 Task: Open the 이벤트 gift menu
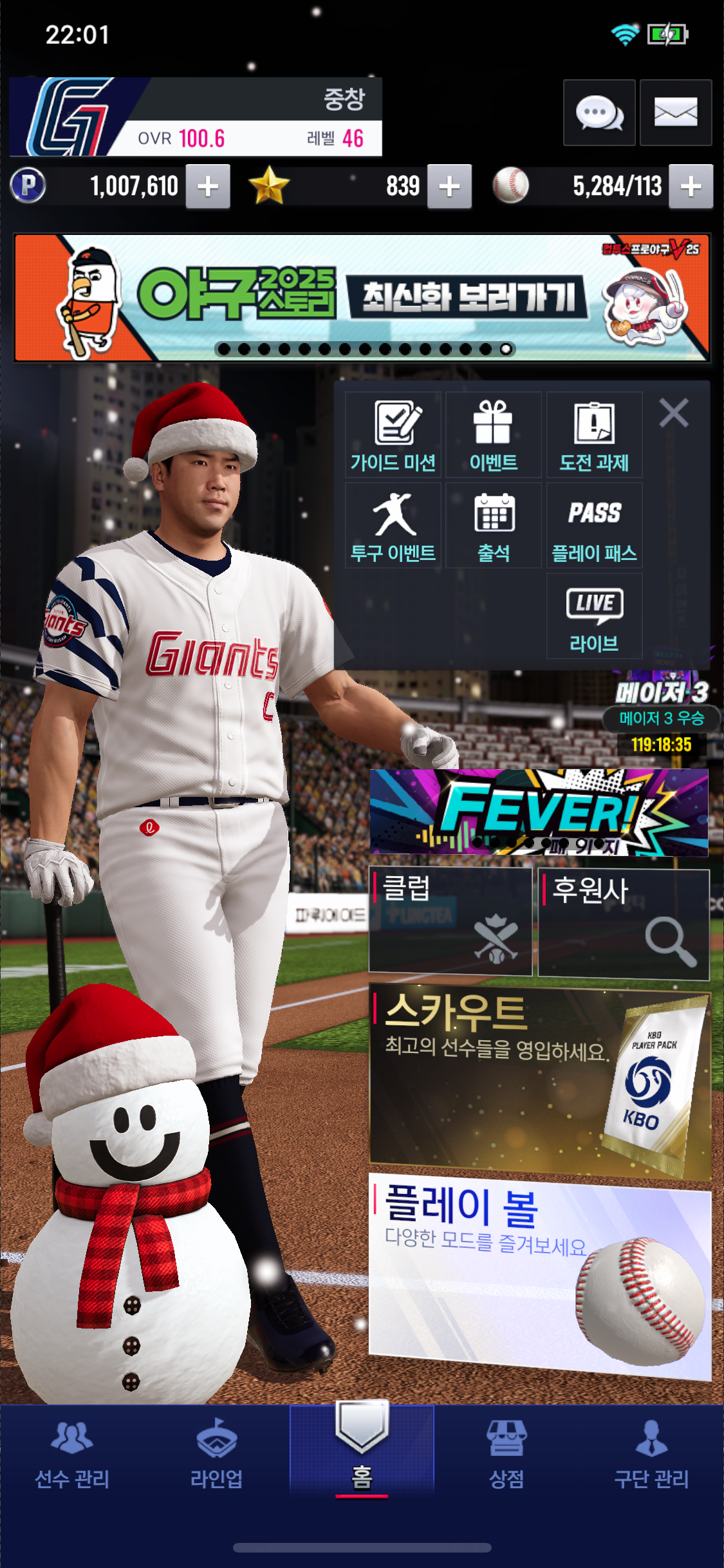(494, 435)
